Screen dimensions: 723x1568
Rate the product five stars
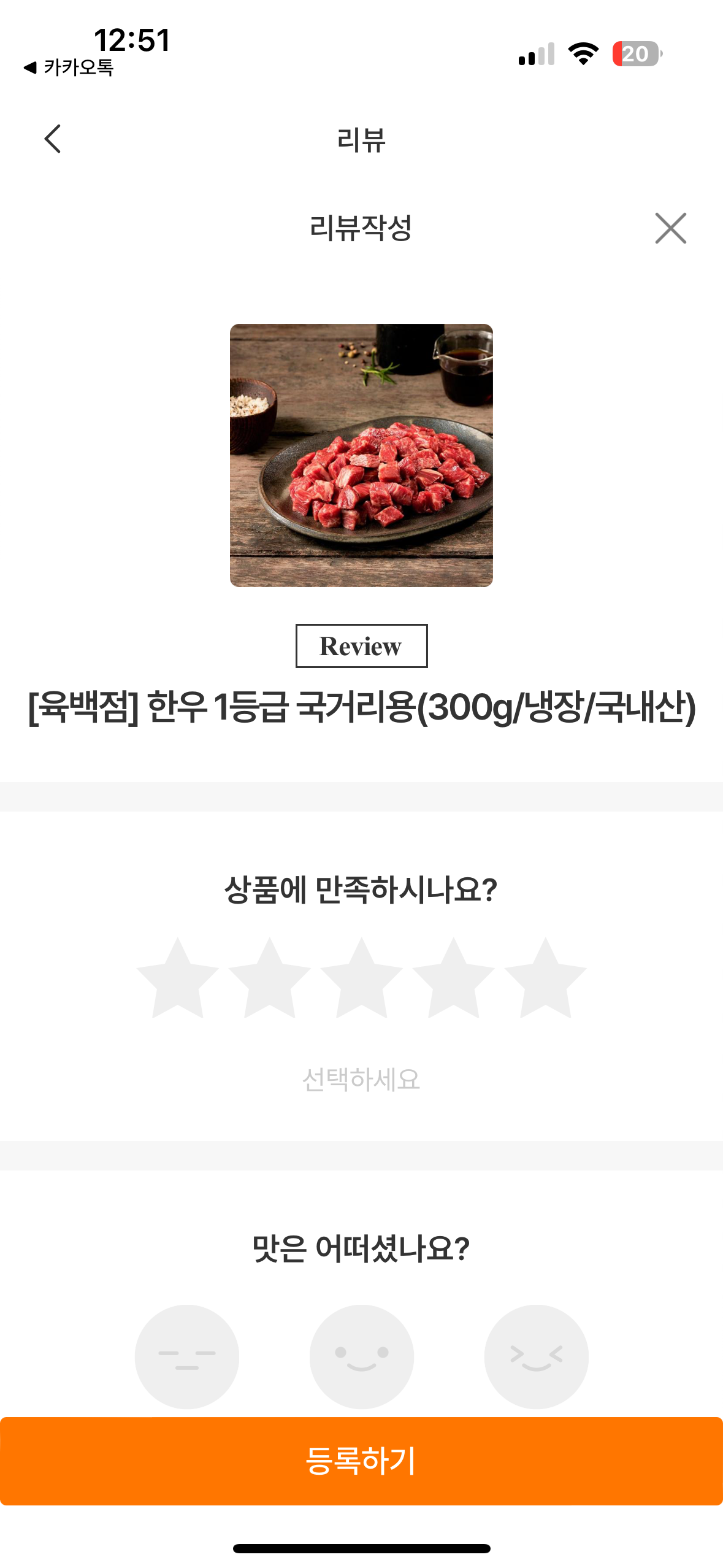(x=545, y=979)
